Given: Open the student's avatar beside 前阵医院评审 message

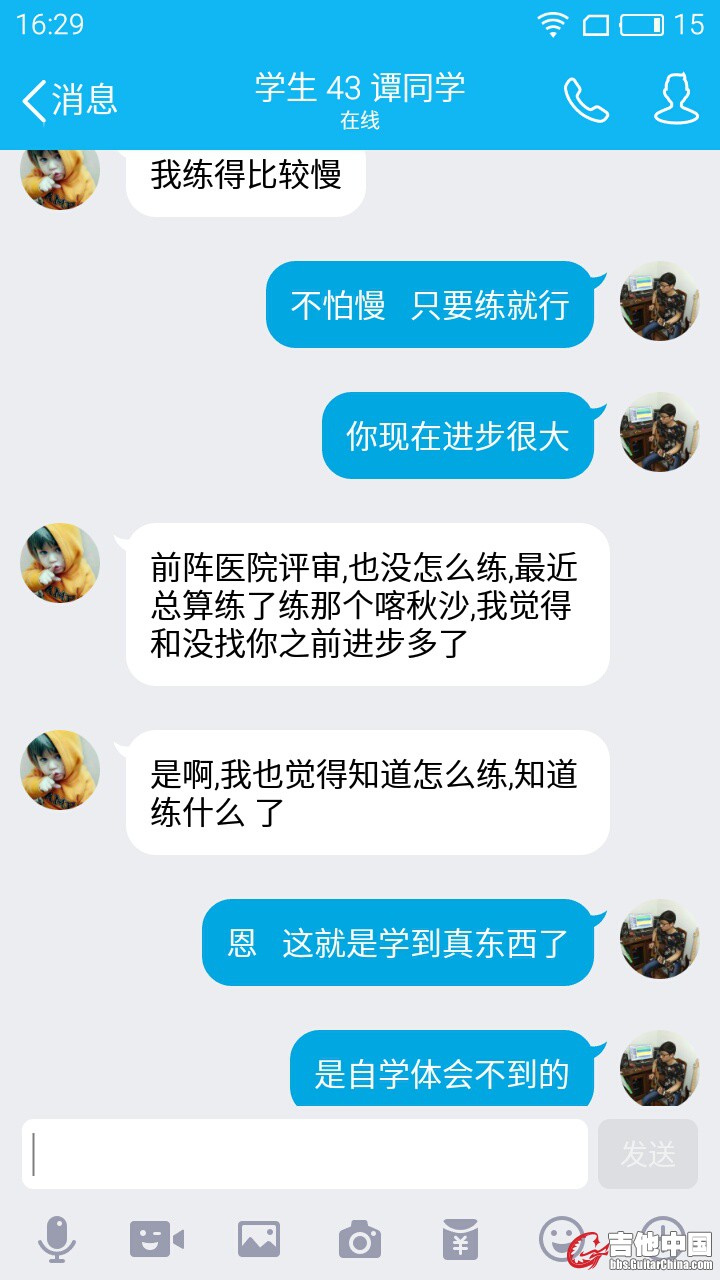Looking at the screenshot, I should [60, 563].
